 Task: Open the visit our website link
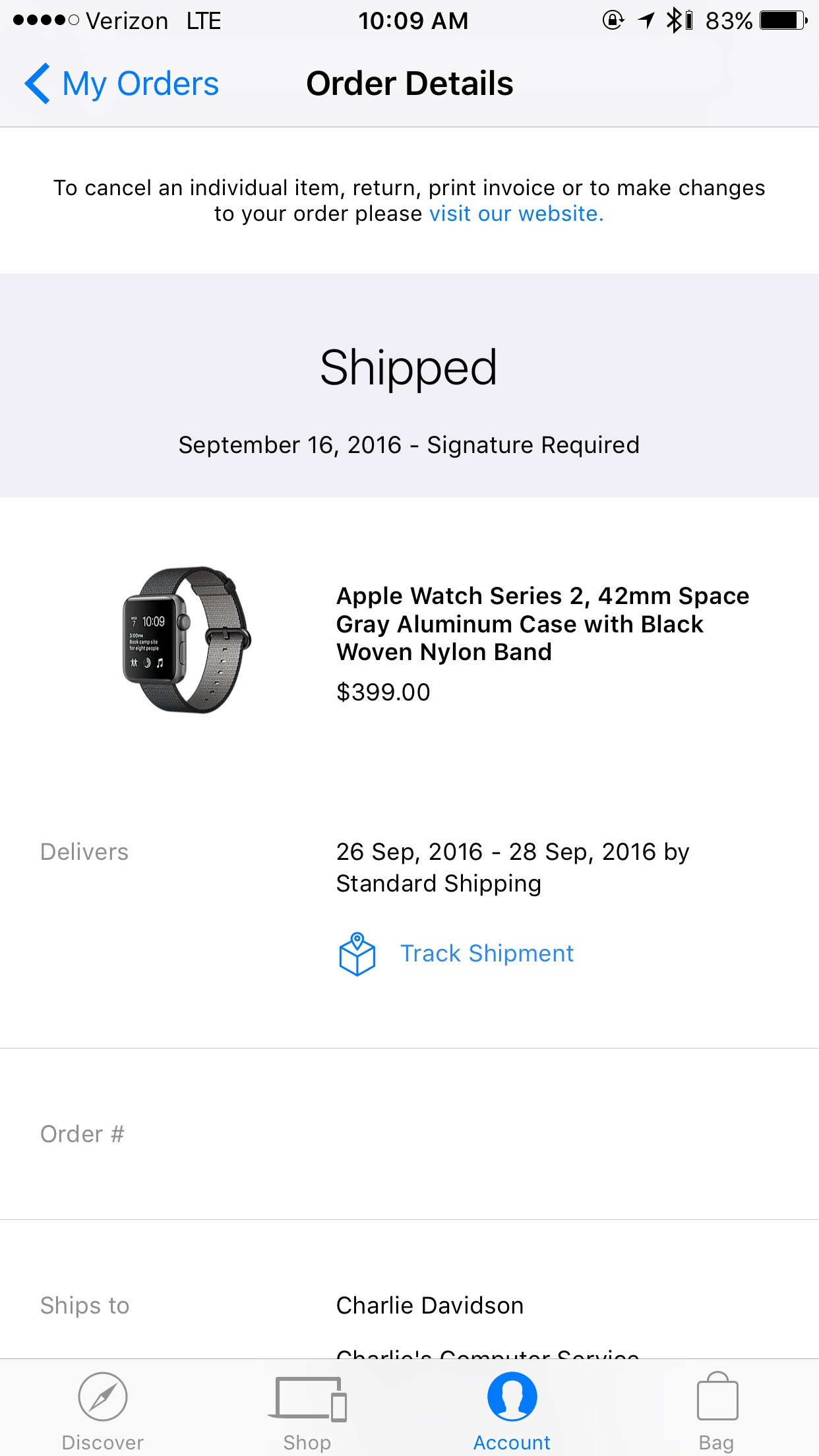point(516,214)
